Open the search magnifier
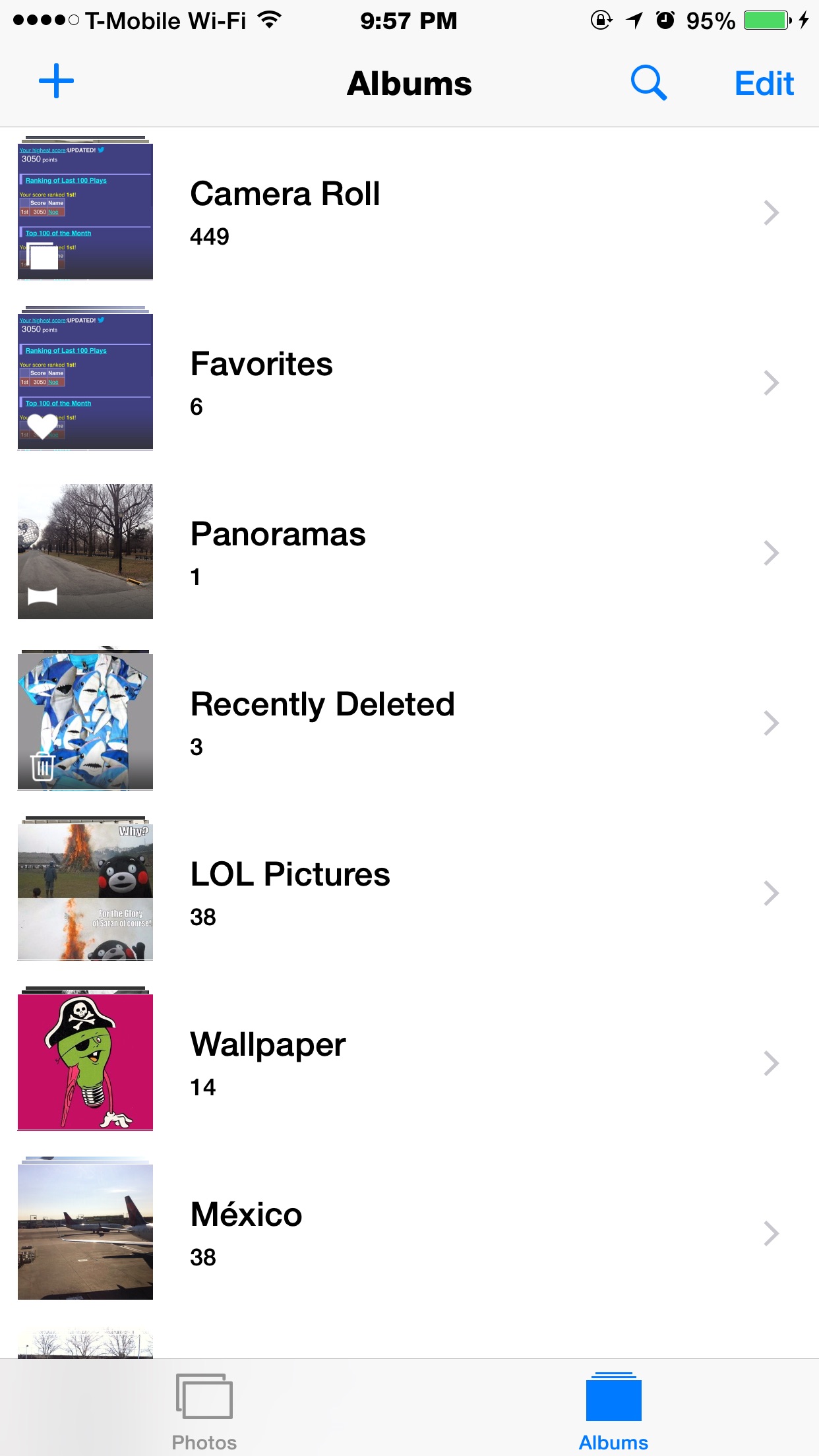 click(648, 82)
